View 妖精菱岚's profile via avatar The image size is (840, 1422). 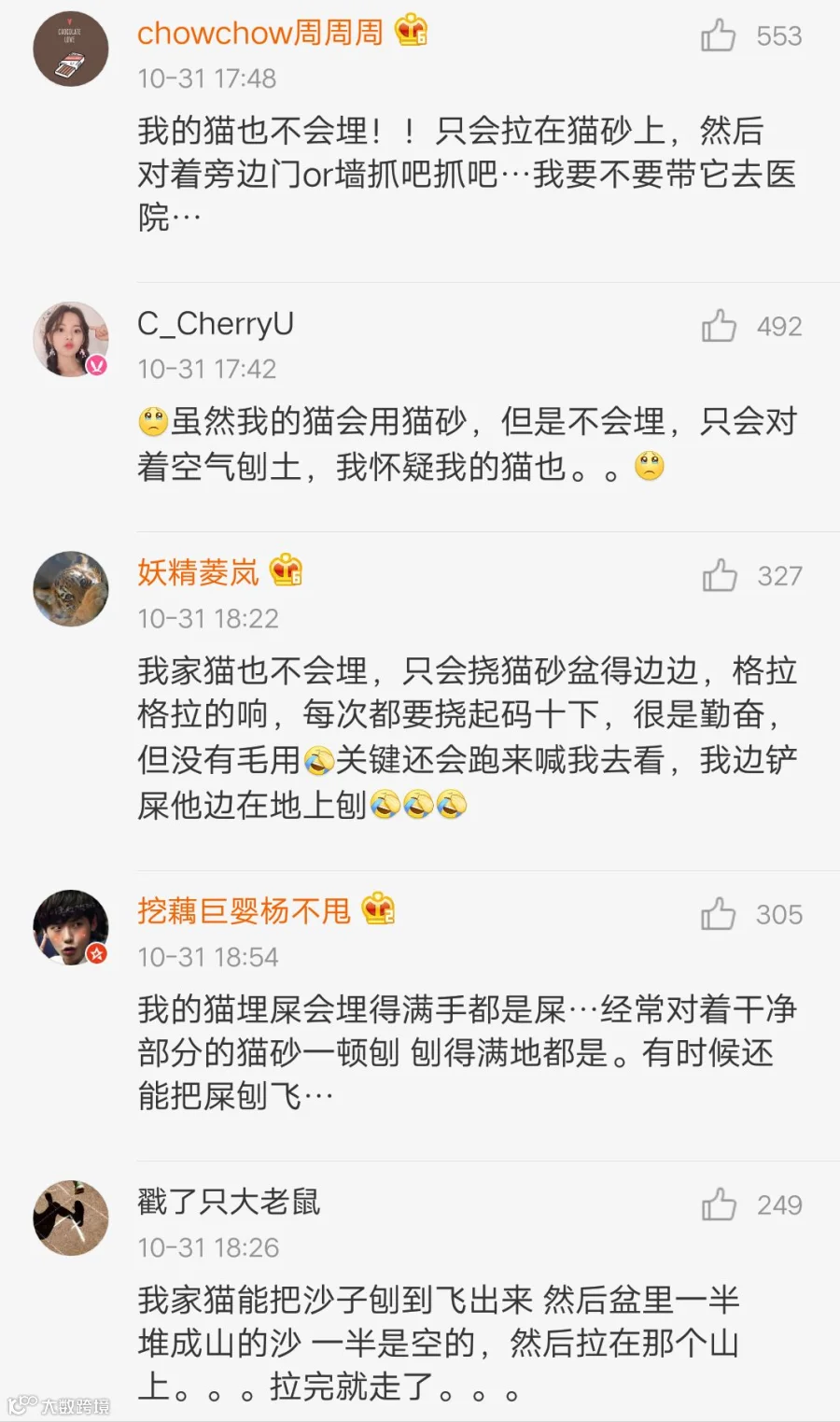71,588
